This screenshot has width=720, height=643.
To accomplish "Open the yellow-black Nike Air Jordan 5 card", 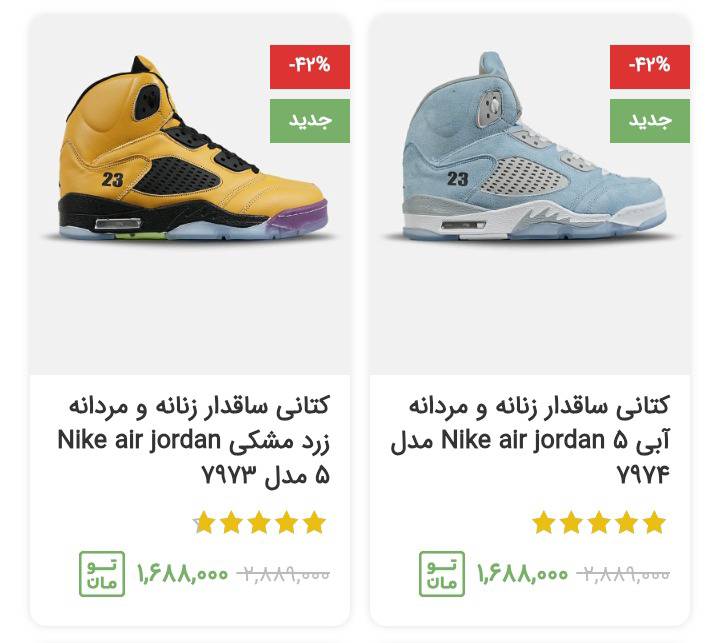I will point(190,160).
